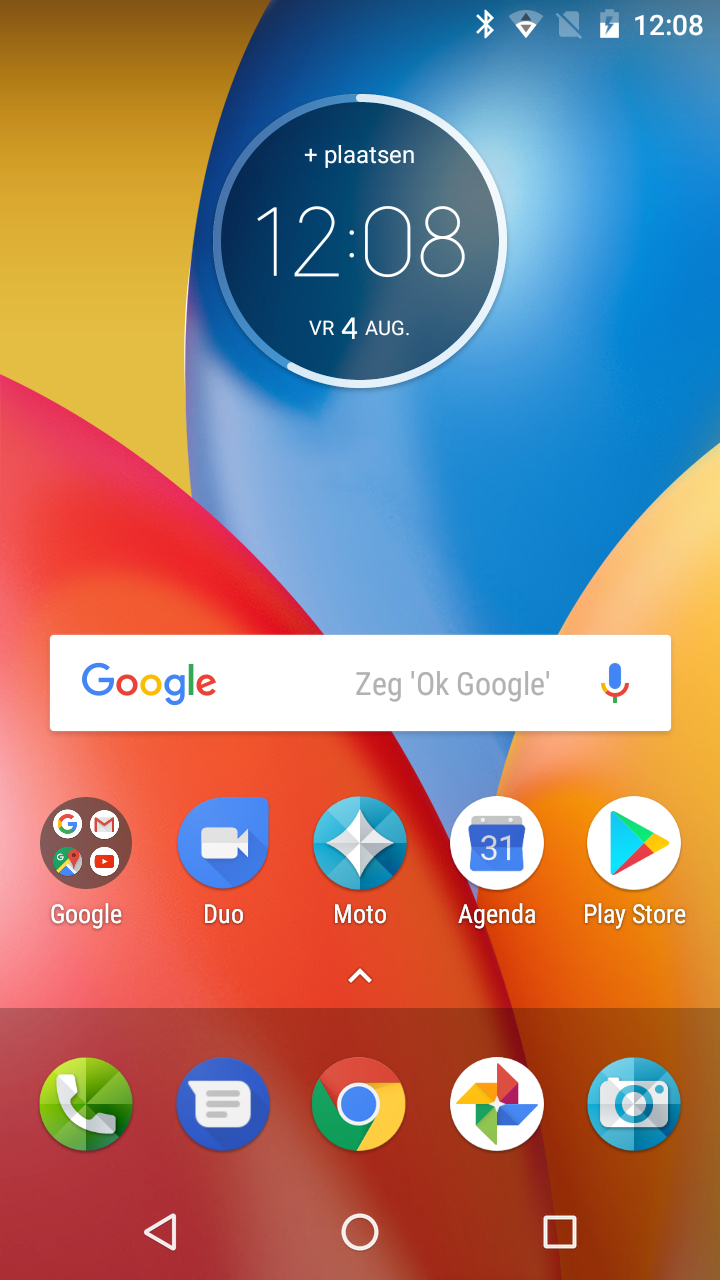Tap '+ plaatsen' in the clock widget
This screenshot has width=720, height=1280.
point(359,155)
